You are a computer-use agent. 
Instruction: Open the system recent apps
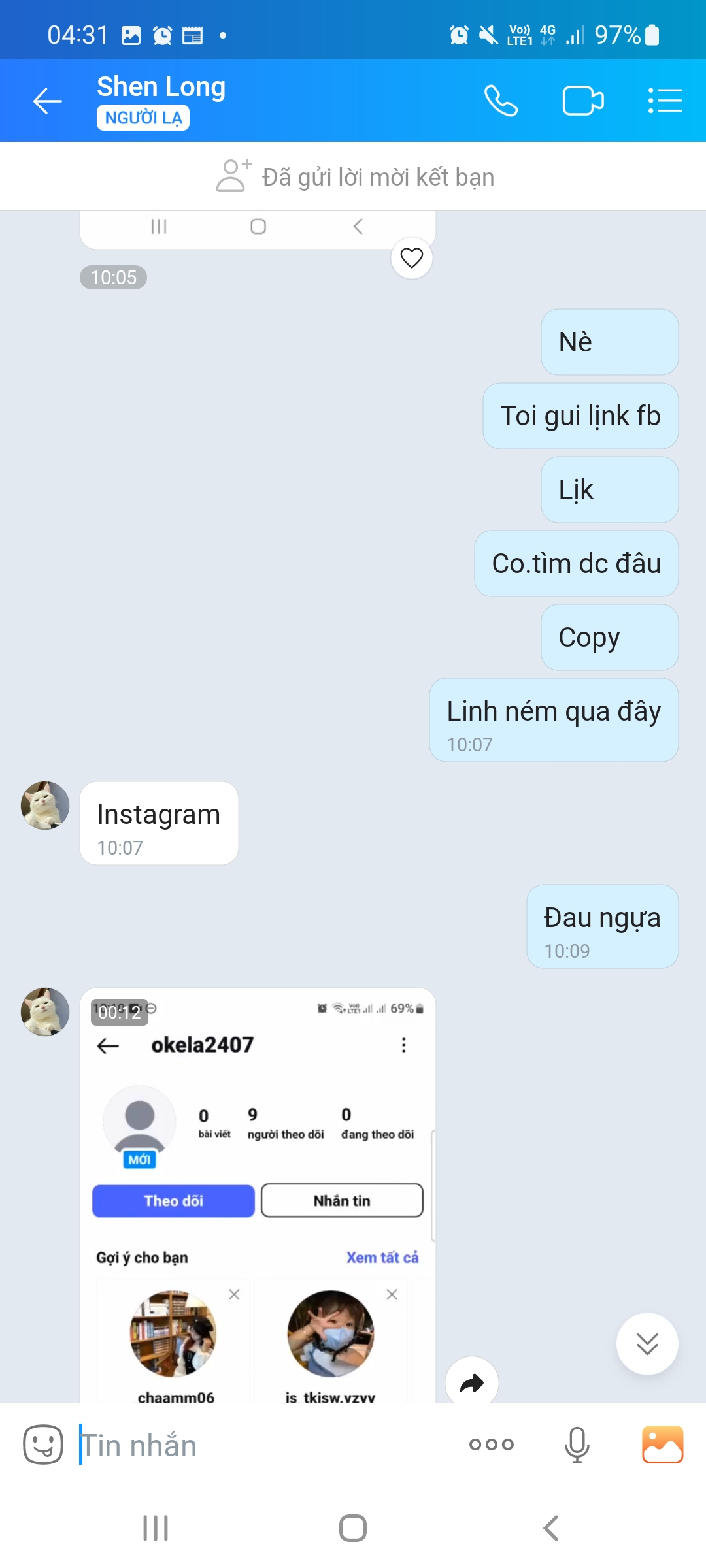[156, 1528]
